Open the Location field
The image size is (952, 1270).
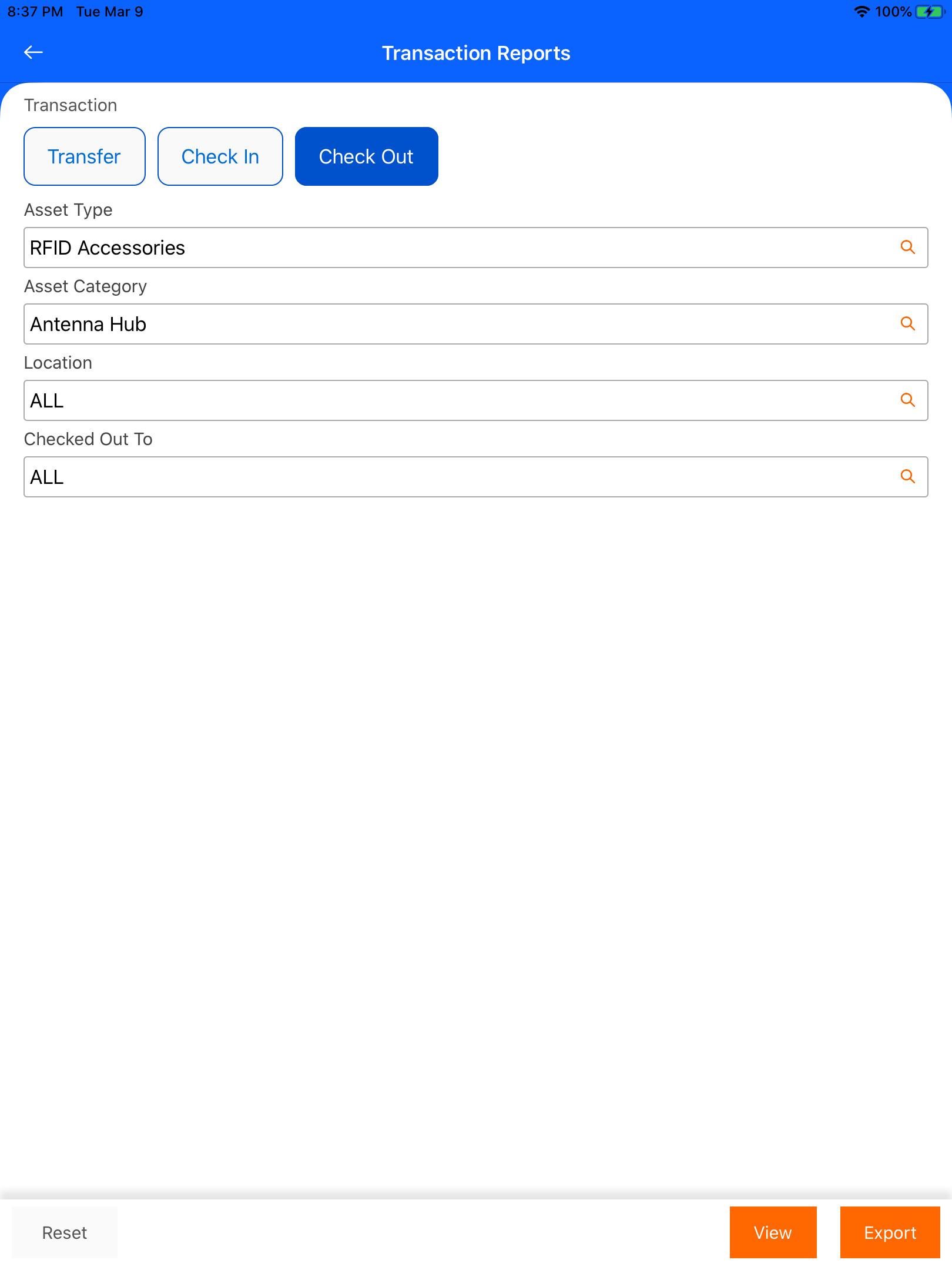pos(476,400)
